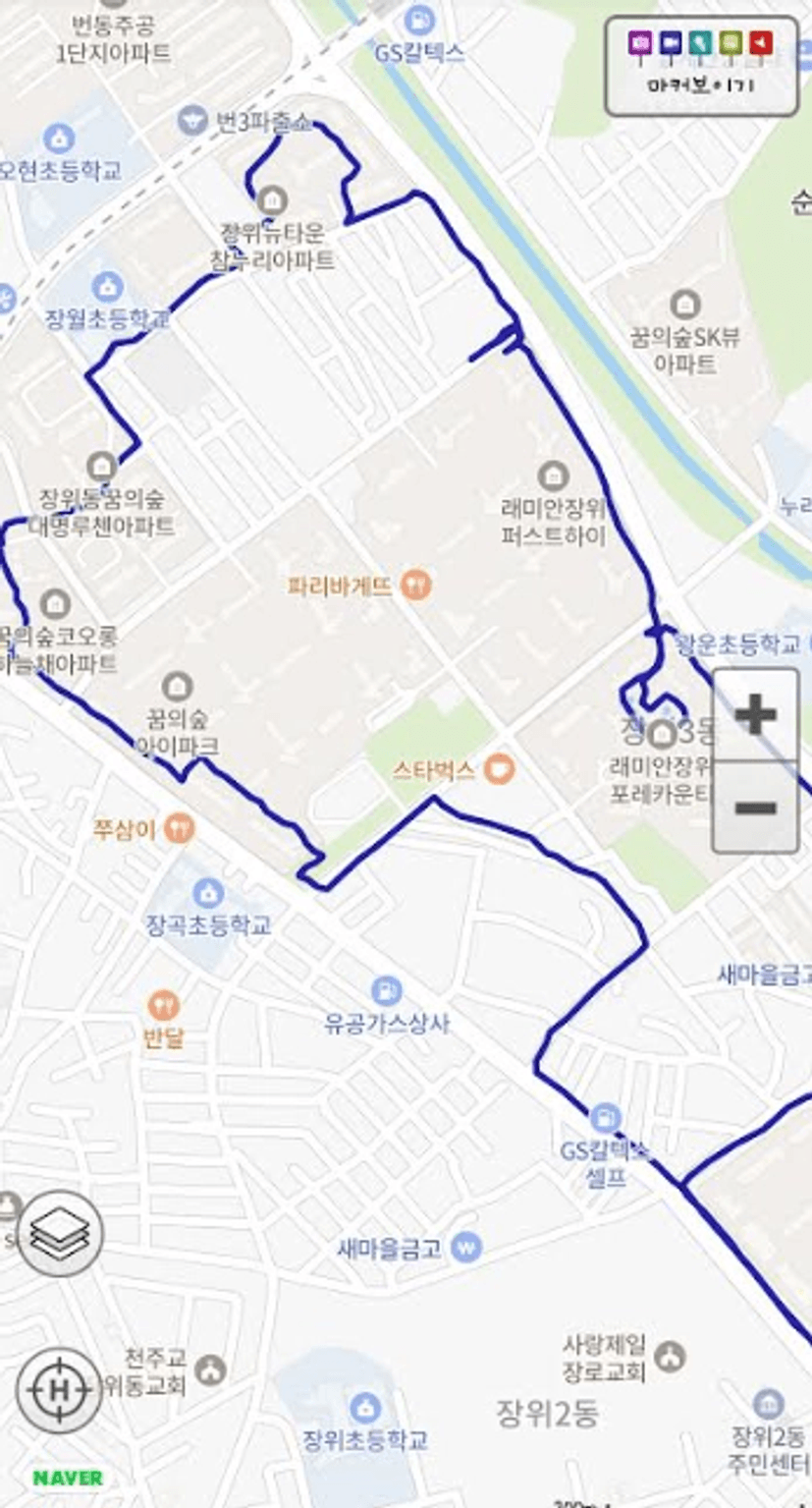This screenshot has width=812, height=1508.
Task: Tap the H crosshair location button
Action: [60, 1390]
